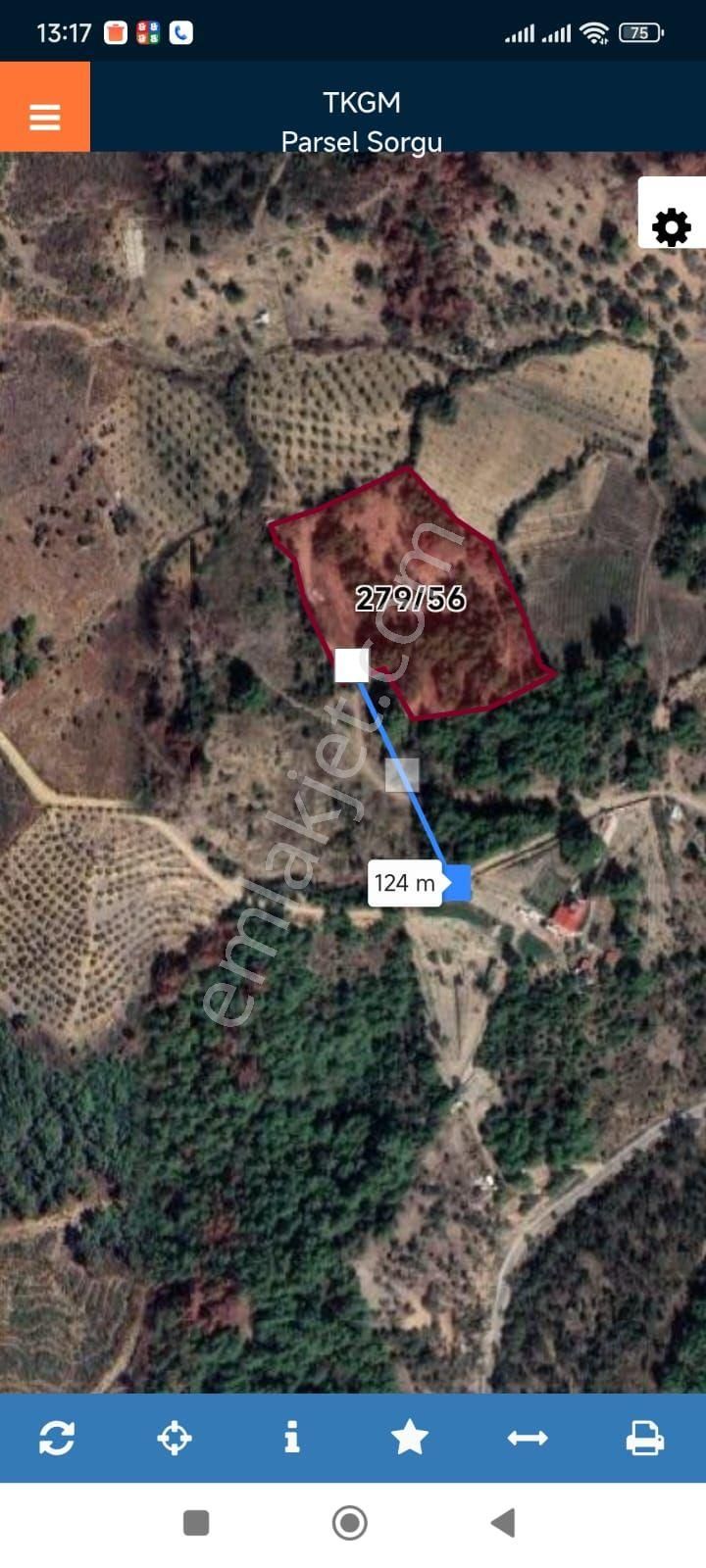Tap the 124 m distance label
Viewport: 706px width, 1568px height.
coord(405,883)
